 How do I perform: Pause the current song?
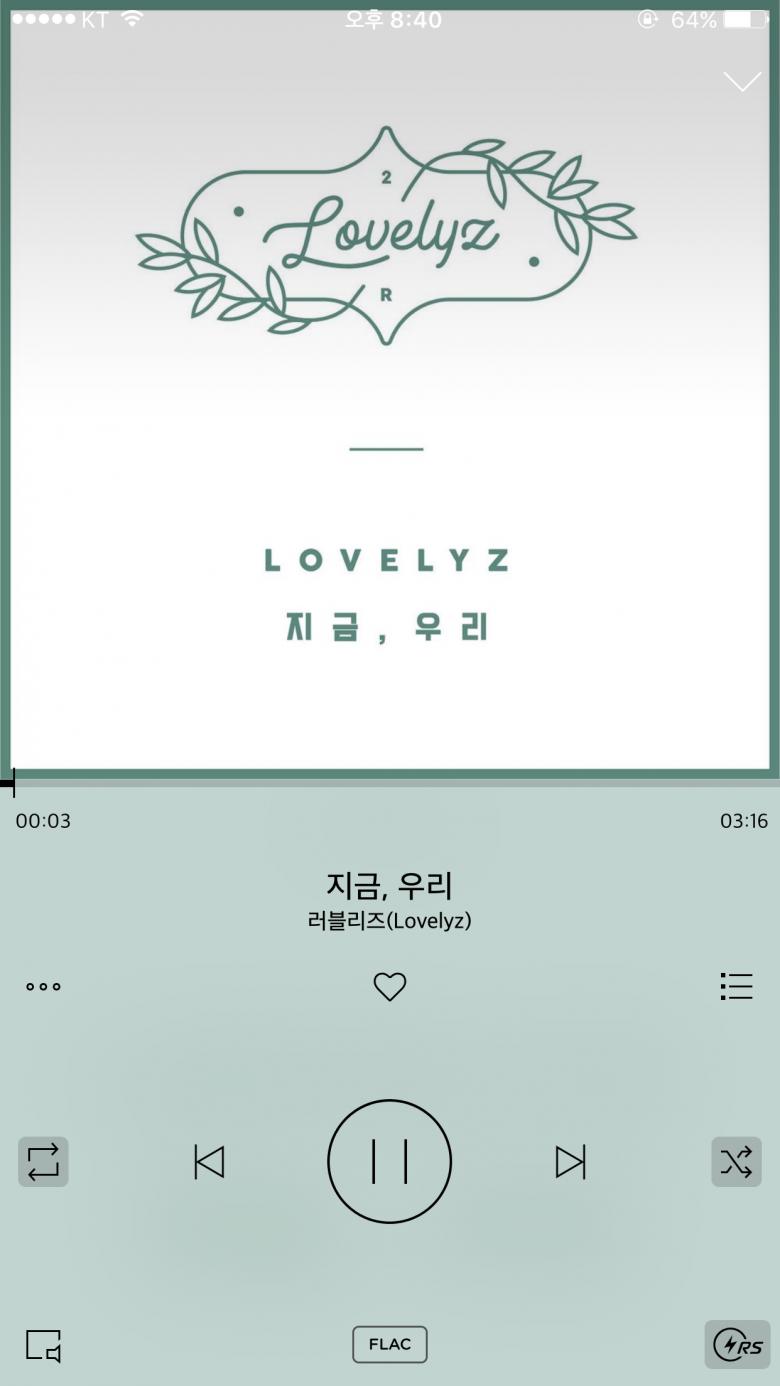pos(390,1162)
